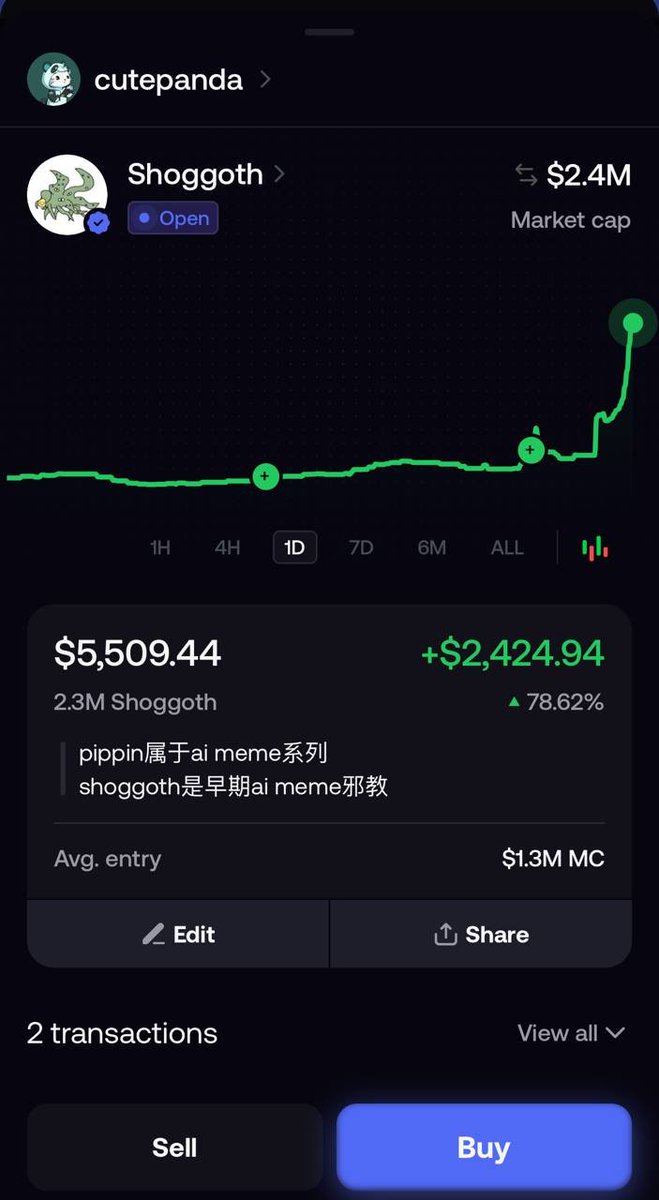Edit the position note
The width and height of the screenshot is (659, 1200).
pyautogui.click(x=178, y=934)
